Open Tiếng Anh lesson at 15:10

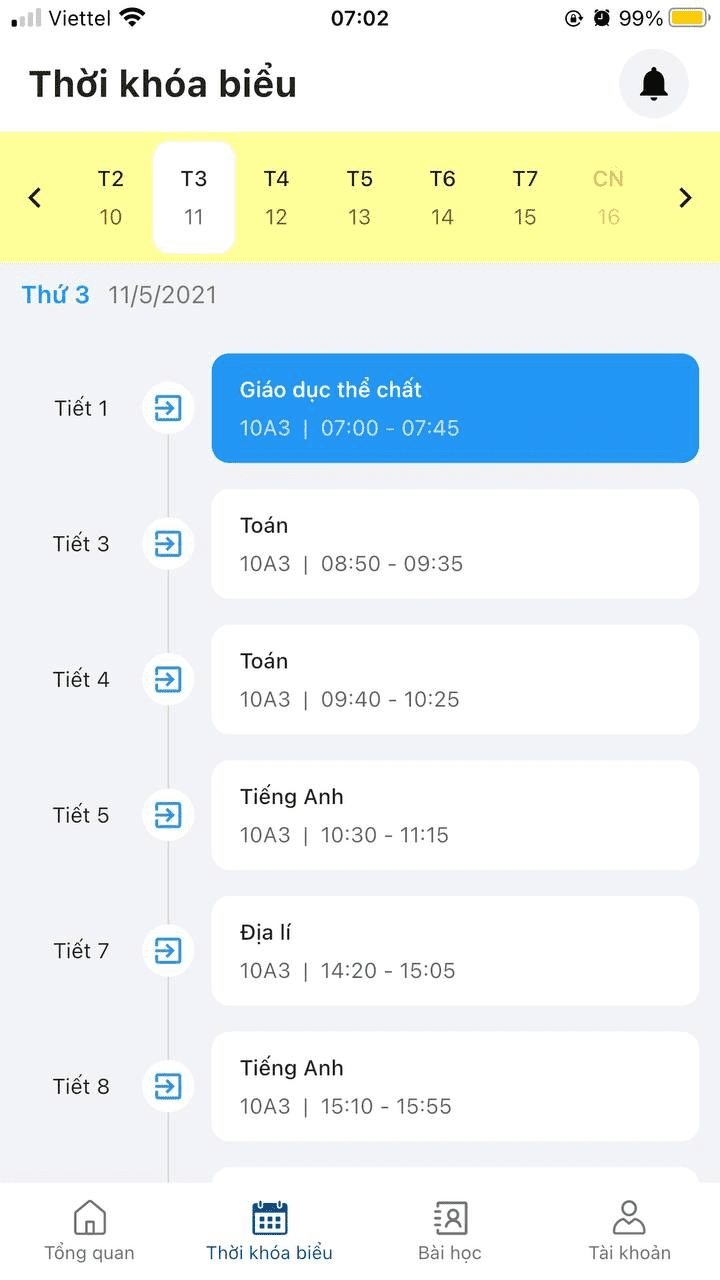(455, 1086)
